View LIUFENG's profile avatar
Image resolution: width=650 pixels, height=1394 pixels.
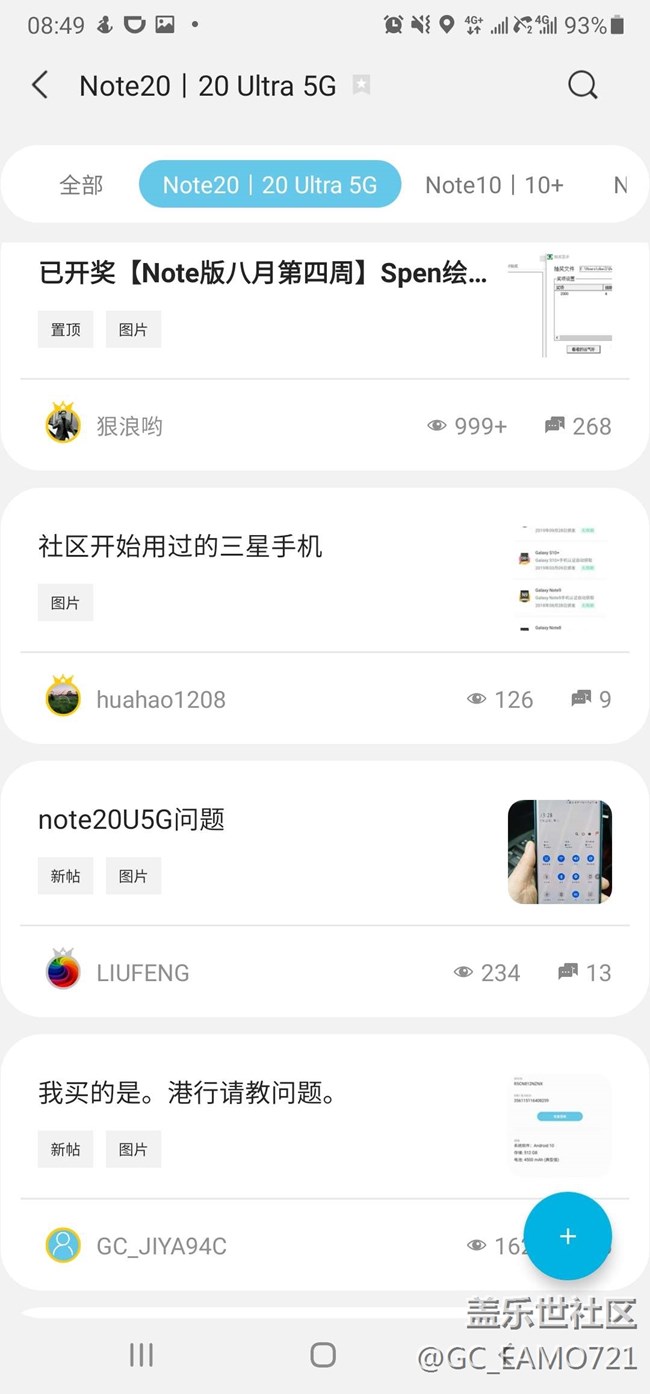click(x=63, y=971)
